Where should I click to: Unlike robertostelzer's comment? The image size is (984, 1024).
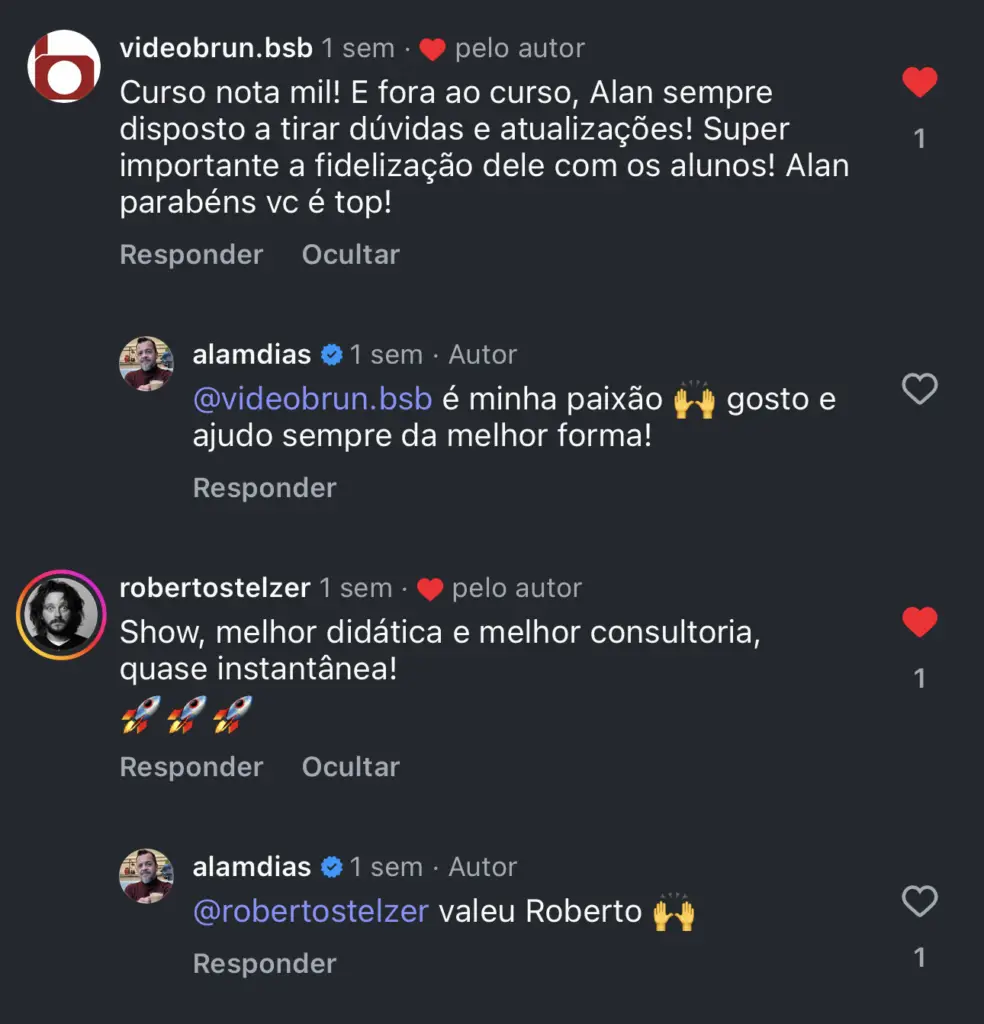919,622
